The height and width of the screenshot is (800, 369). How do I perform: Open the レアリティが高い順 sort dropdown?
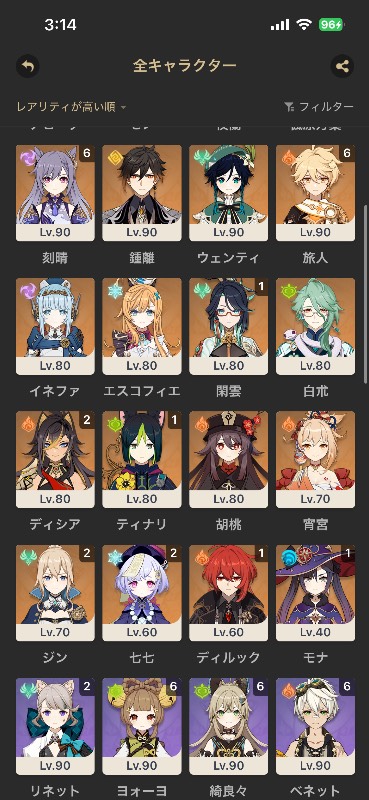click(x=71, y=107)
